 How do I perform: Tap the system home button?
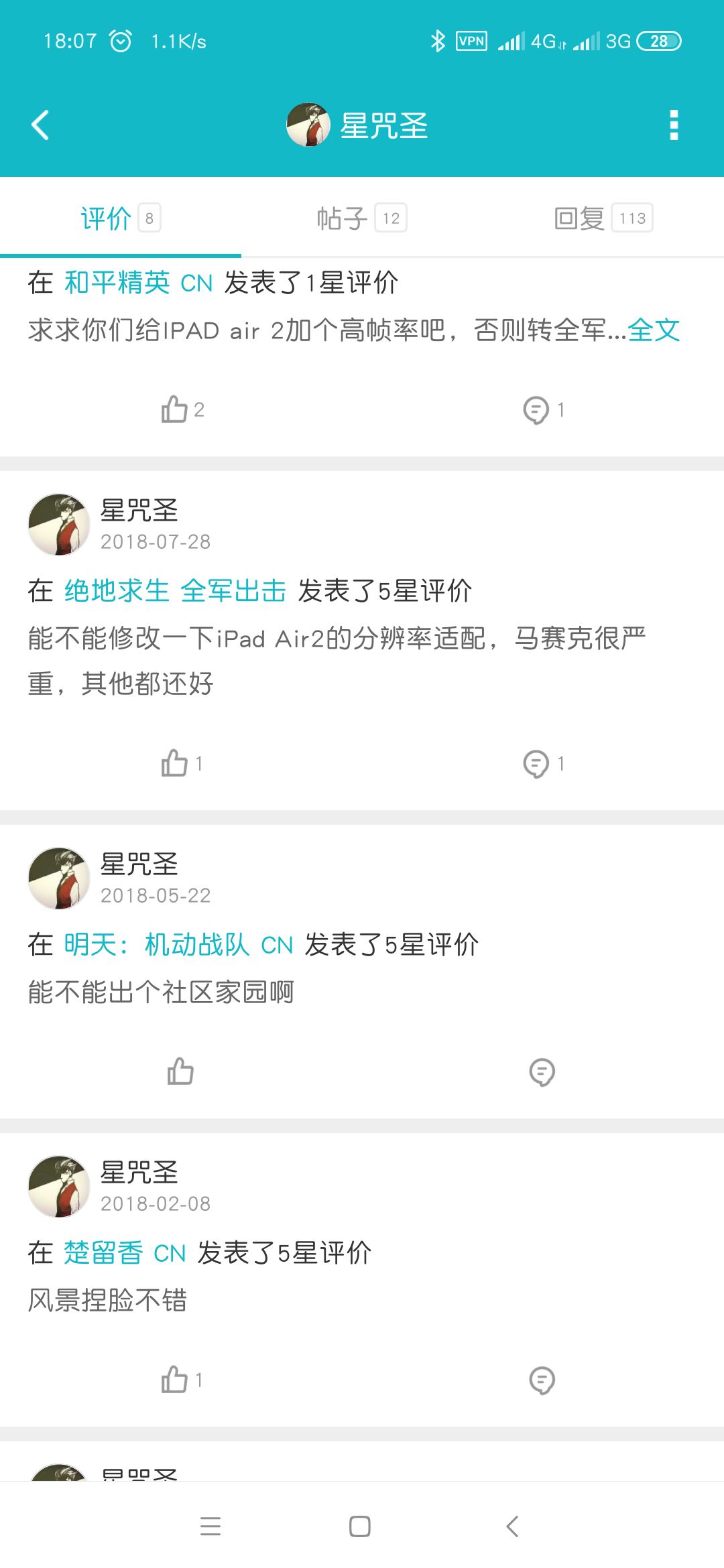(x=360, y=1526)
